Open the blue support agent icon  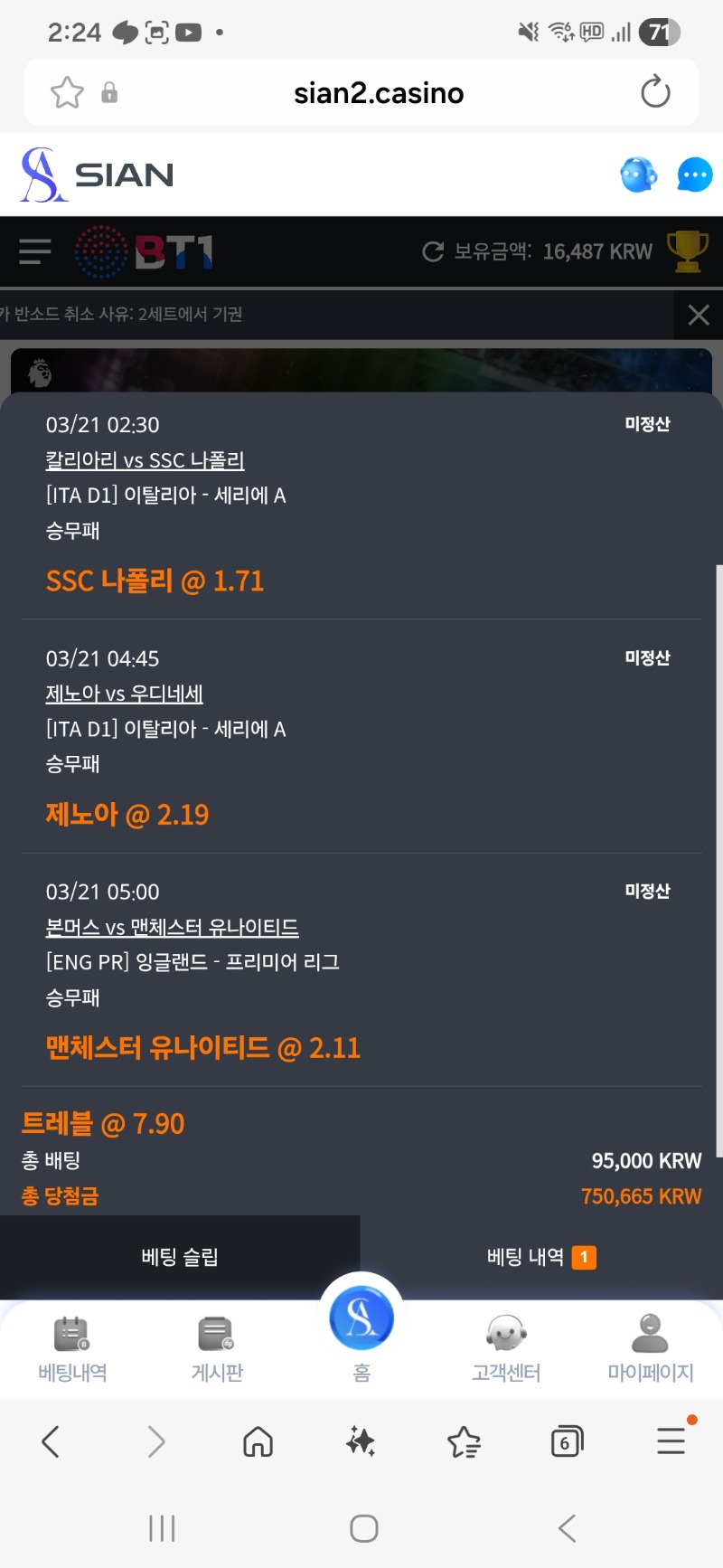[x=638, y=175]
